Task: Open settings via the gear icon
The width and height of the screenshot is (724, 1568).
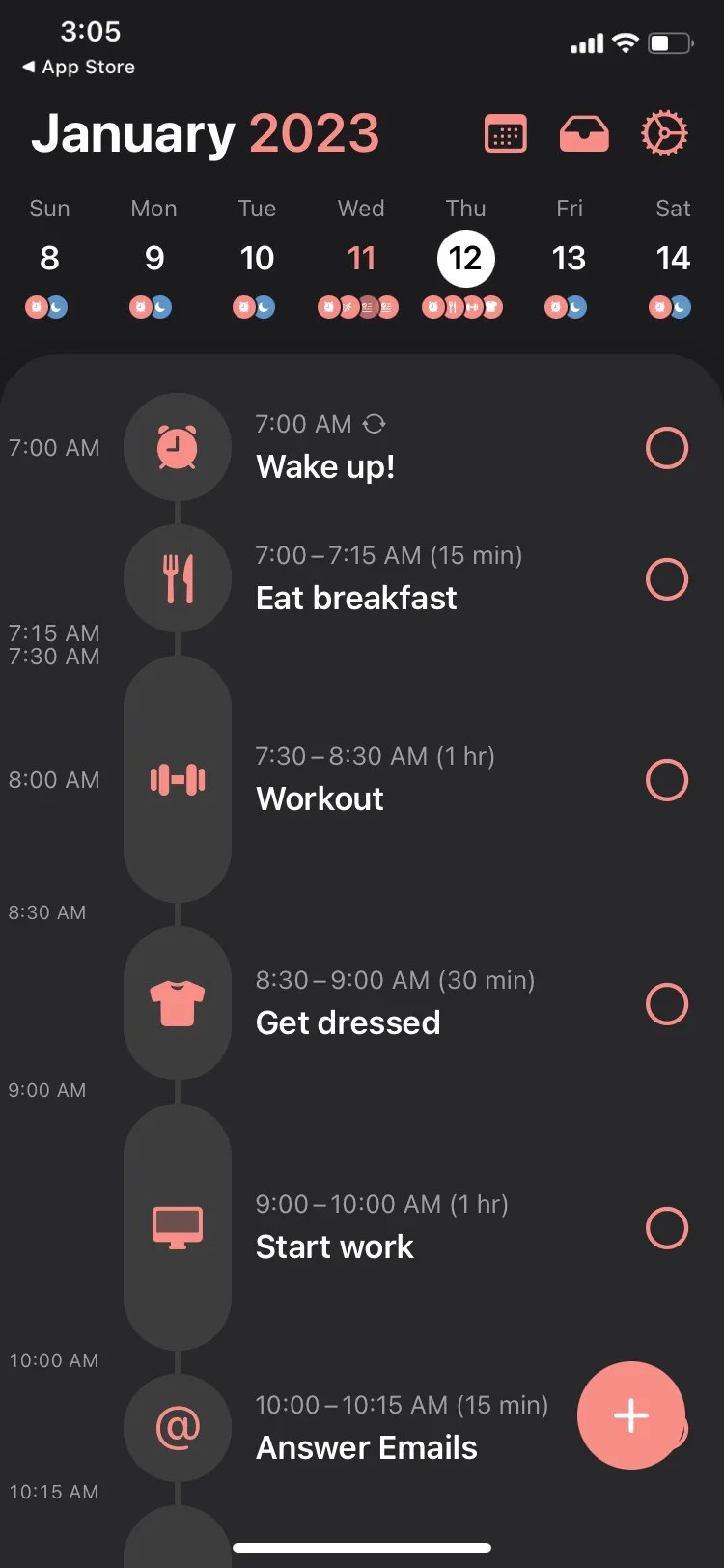Action: pyautogui.click(x=666, y=135)
